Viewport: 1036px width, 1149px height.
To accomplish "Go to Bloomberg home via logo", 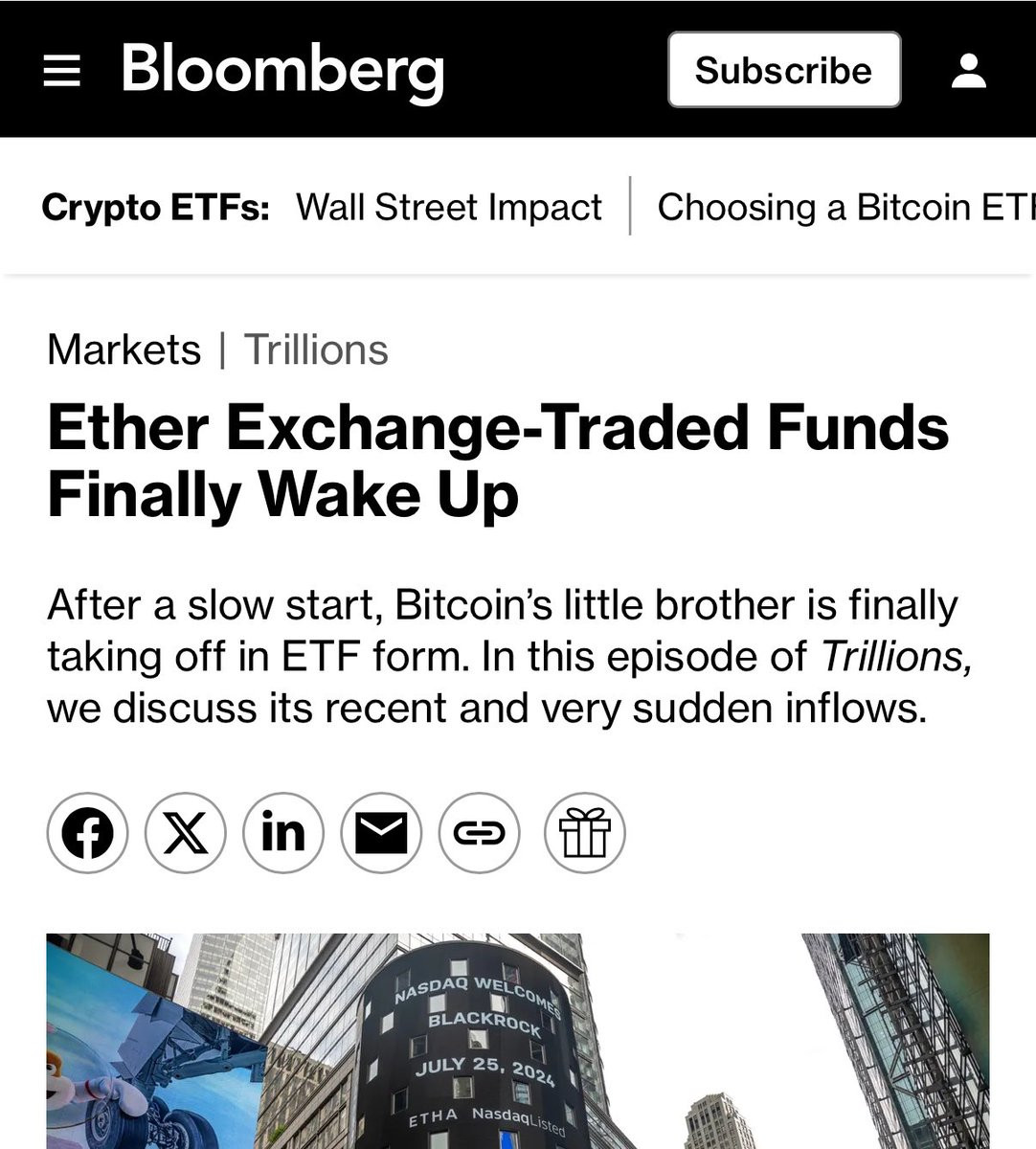I will 282,73.
